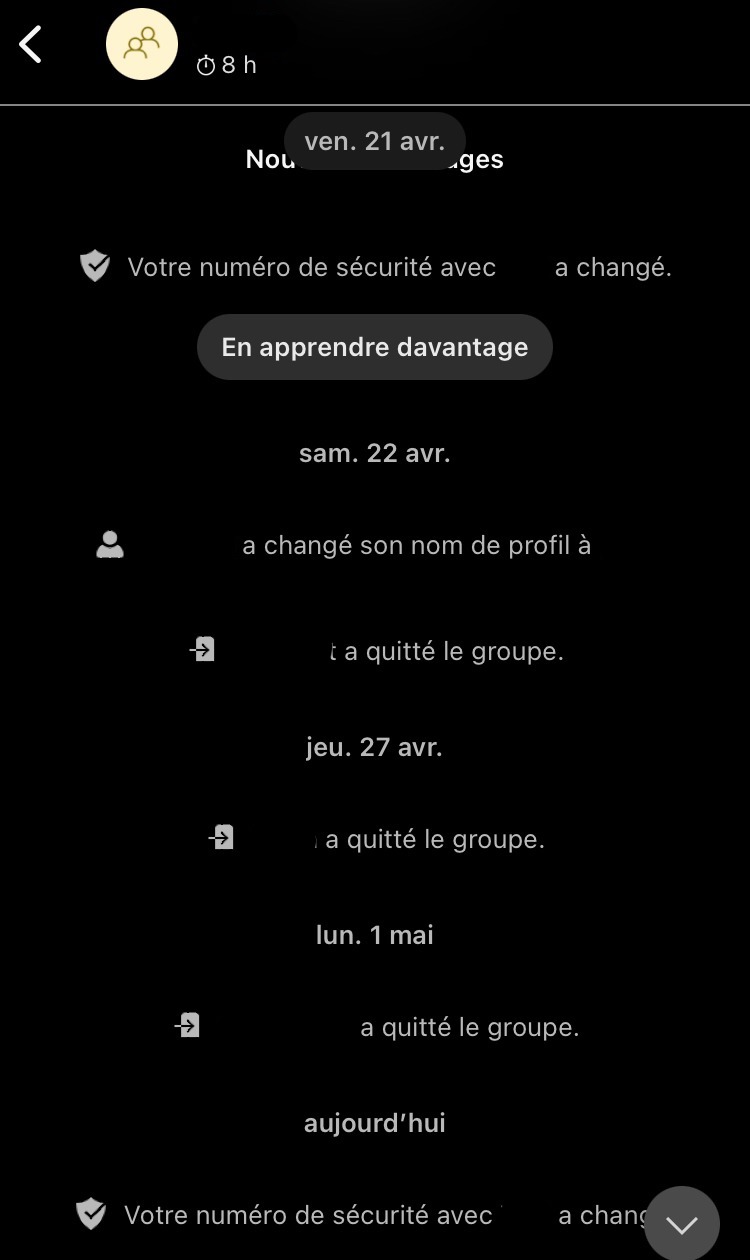Tap the "En apprendre davantage" button
The height and width of the screenshot is (1260, 750).
click(x=375, y=347)
